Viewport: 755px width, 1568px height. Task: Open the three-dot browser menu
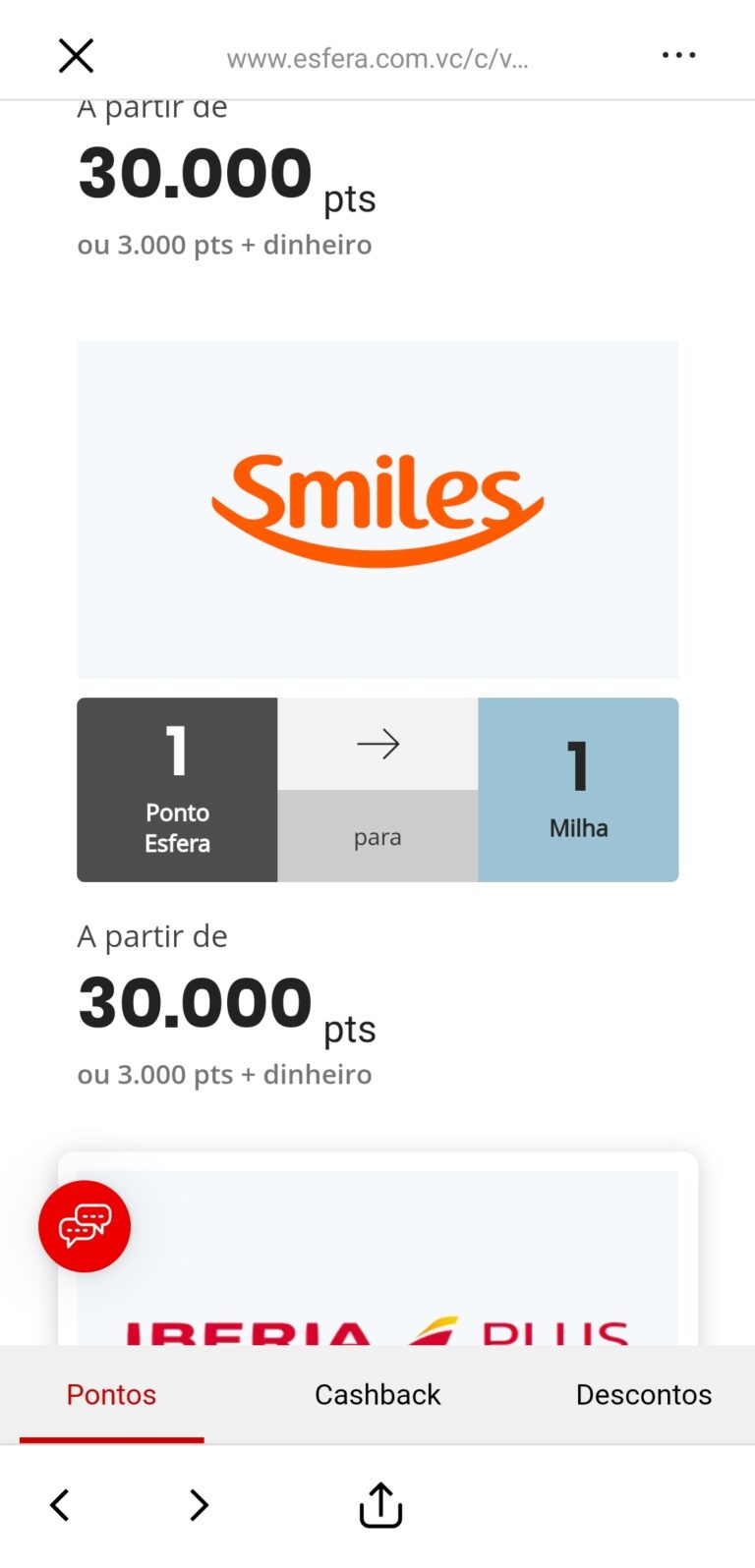click(x=678, y=55)
